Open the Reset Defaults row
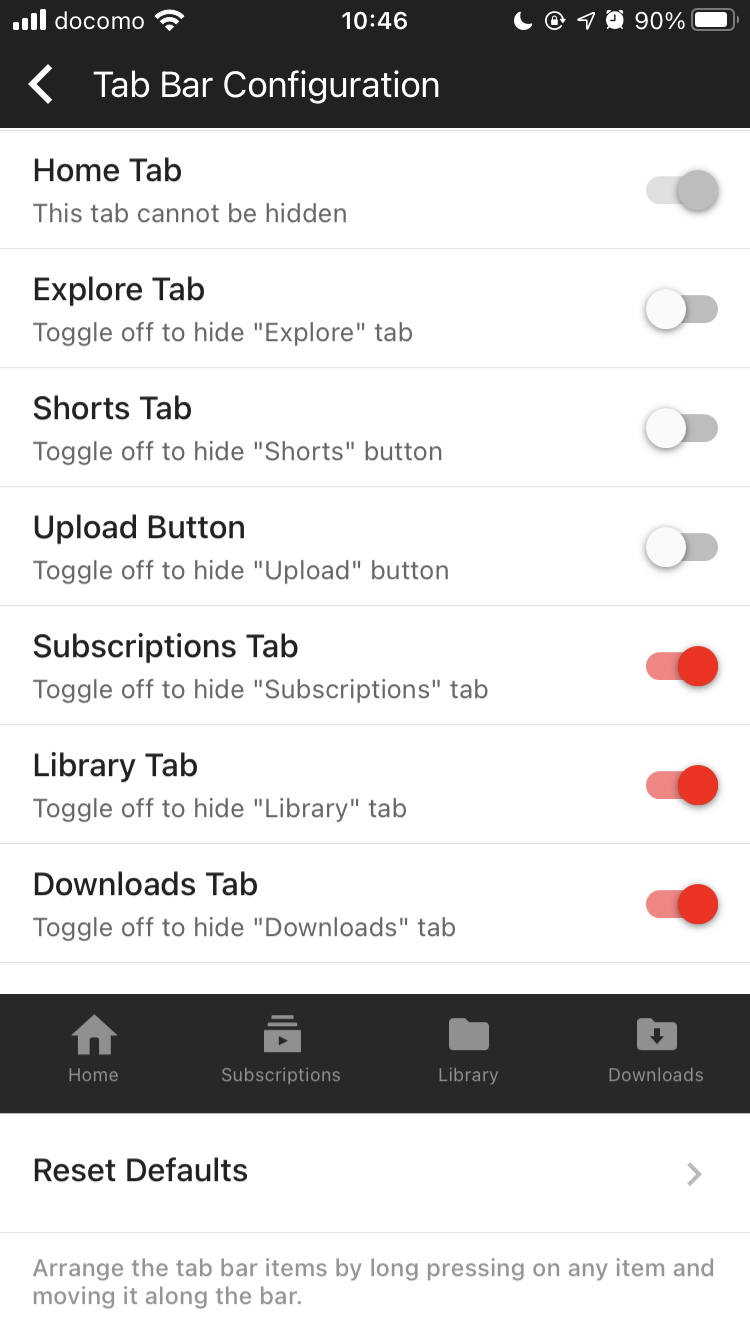Viewport: 750px width, 1334px height. click(375, 1172)
